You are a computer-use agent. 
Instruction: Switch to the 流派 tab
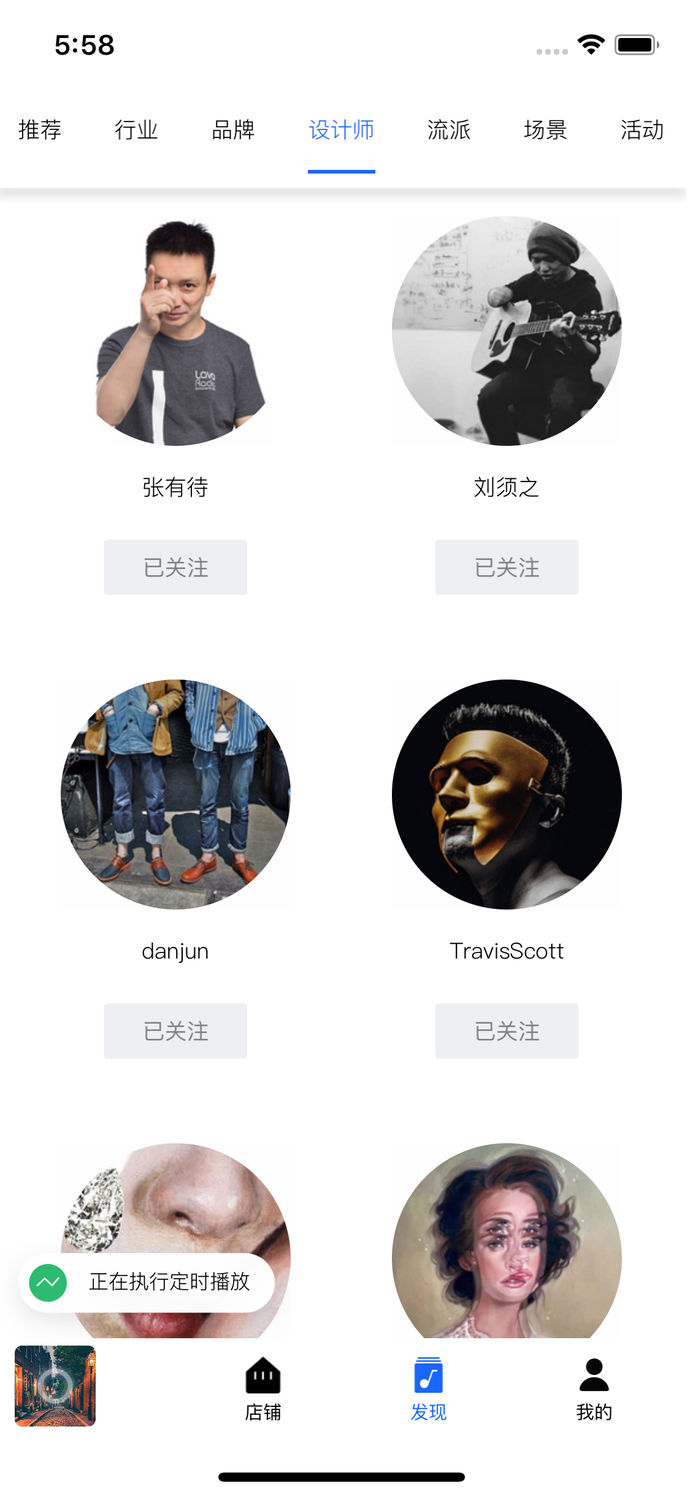pos(448,130)
